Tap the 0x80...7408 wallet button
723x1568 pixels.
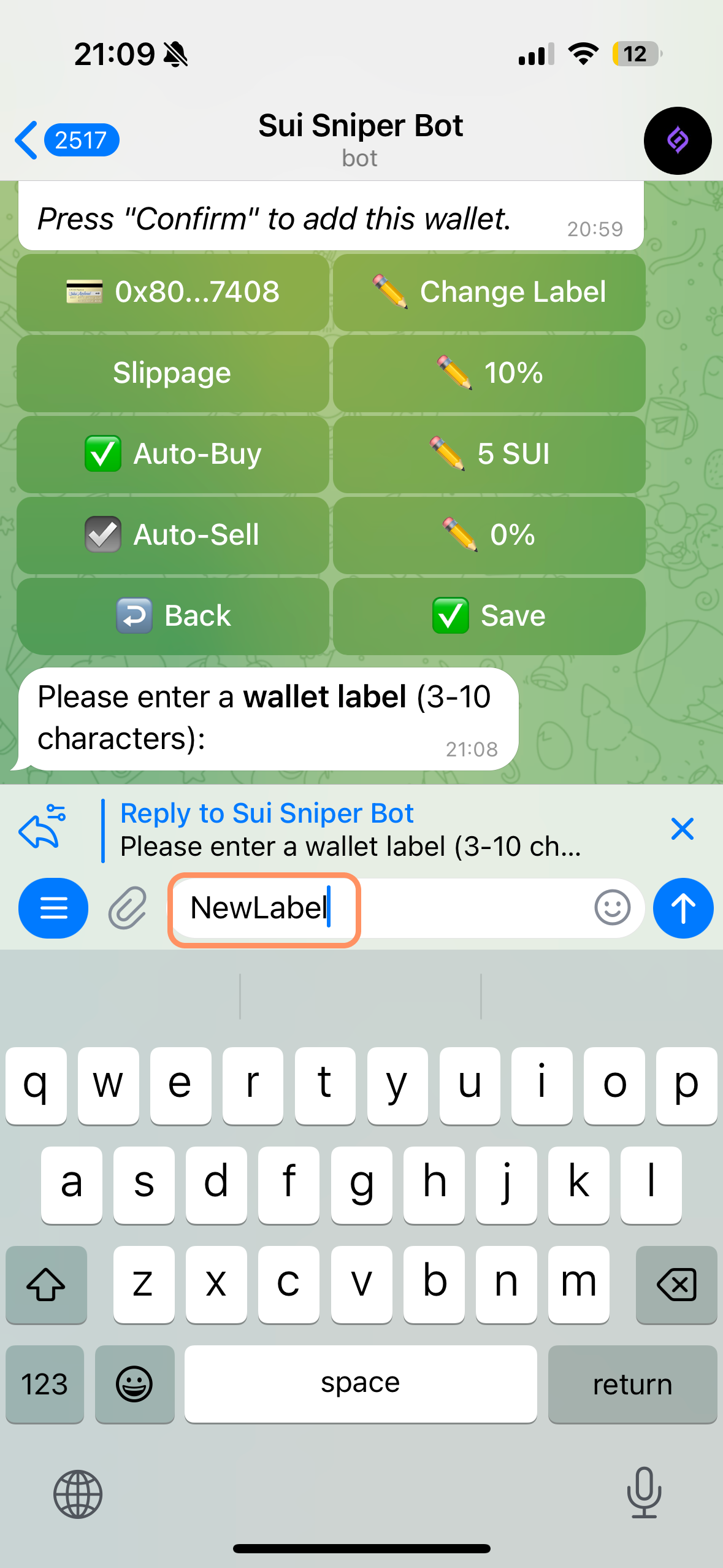pos(173,293)
